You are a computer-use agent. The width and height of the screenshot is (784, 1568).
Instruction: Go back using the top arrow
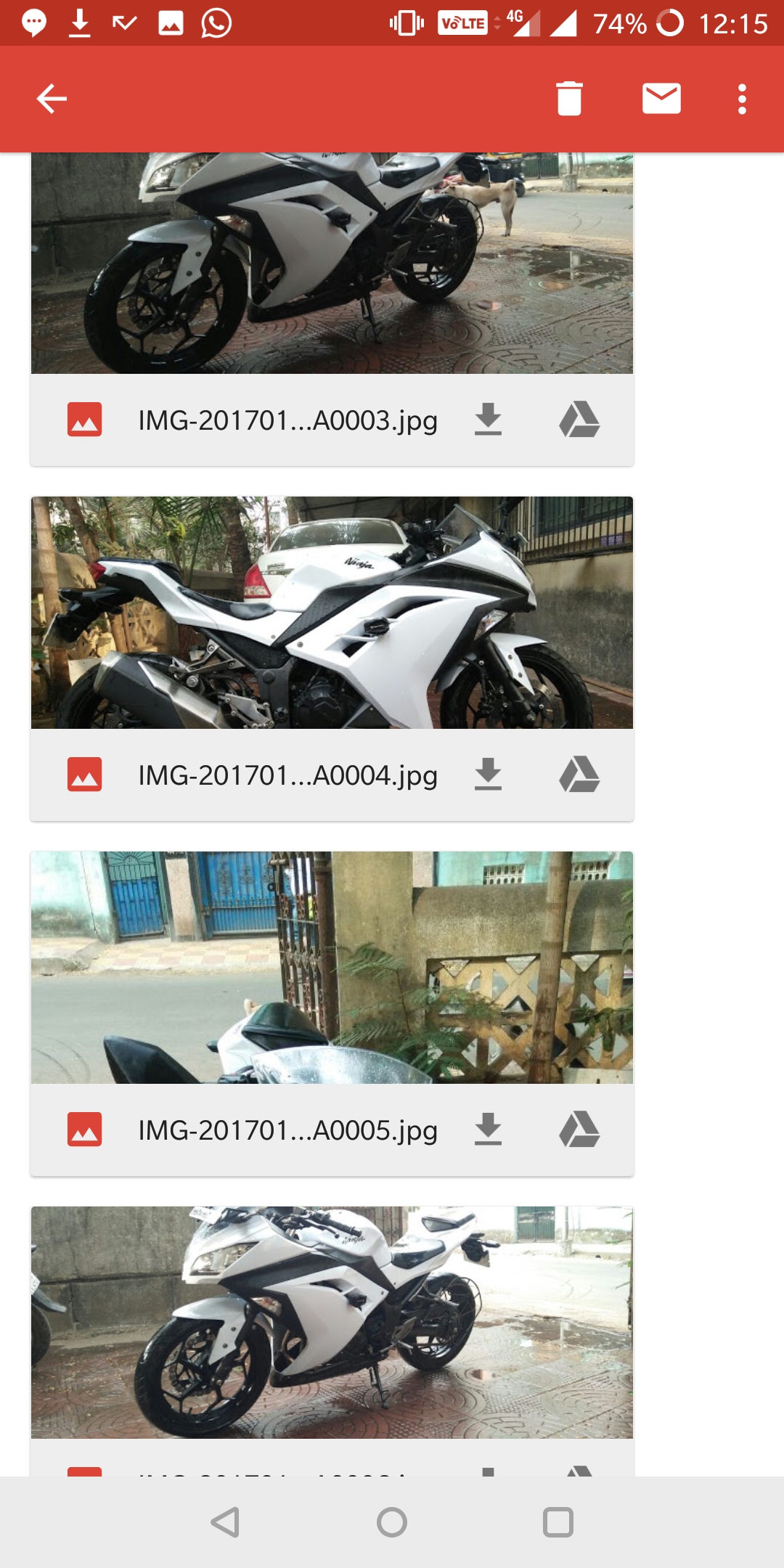click(x=52, y=99)
